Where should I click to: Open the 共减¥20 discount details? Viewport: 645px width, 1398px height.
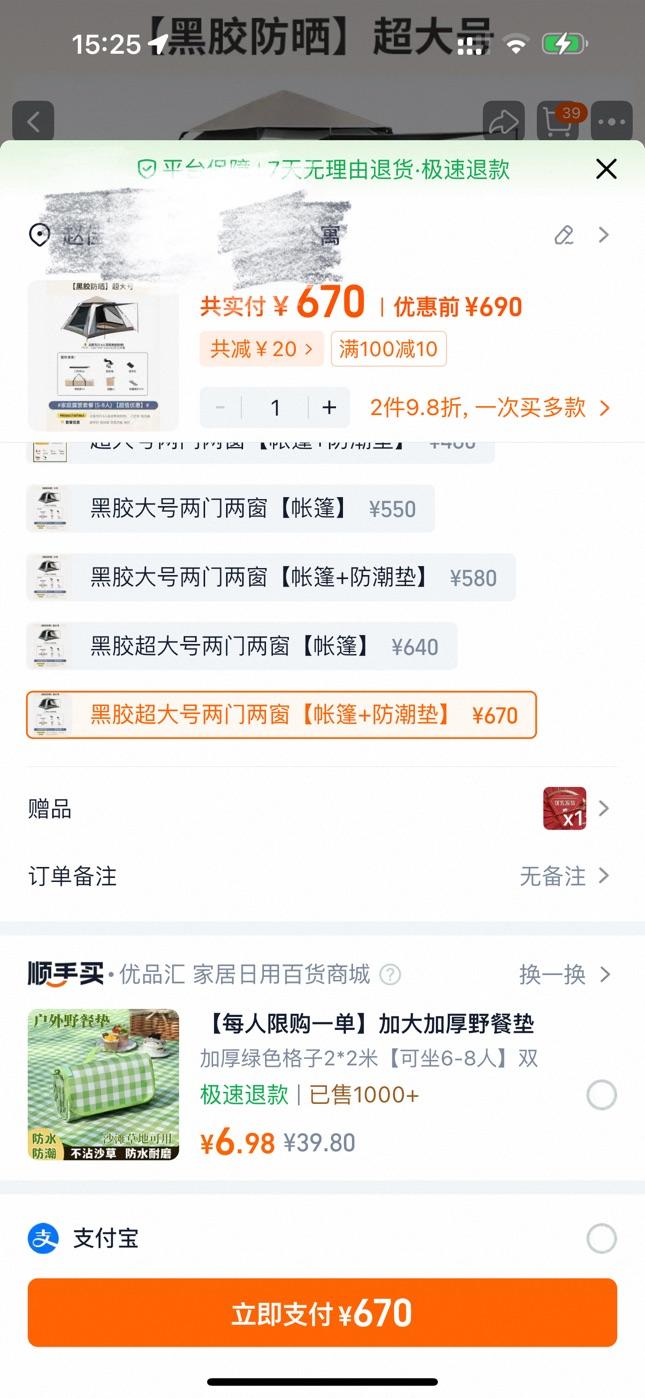tap(261, 349)
